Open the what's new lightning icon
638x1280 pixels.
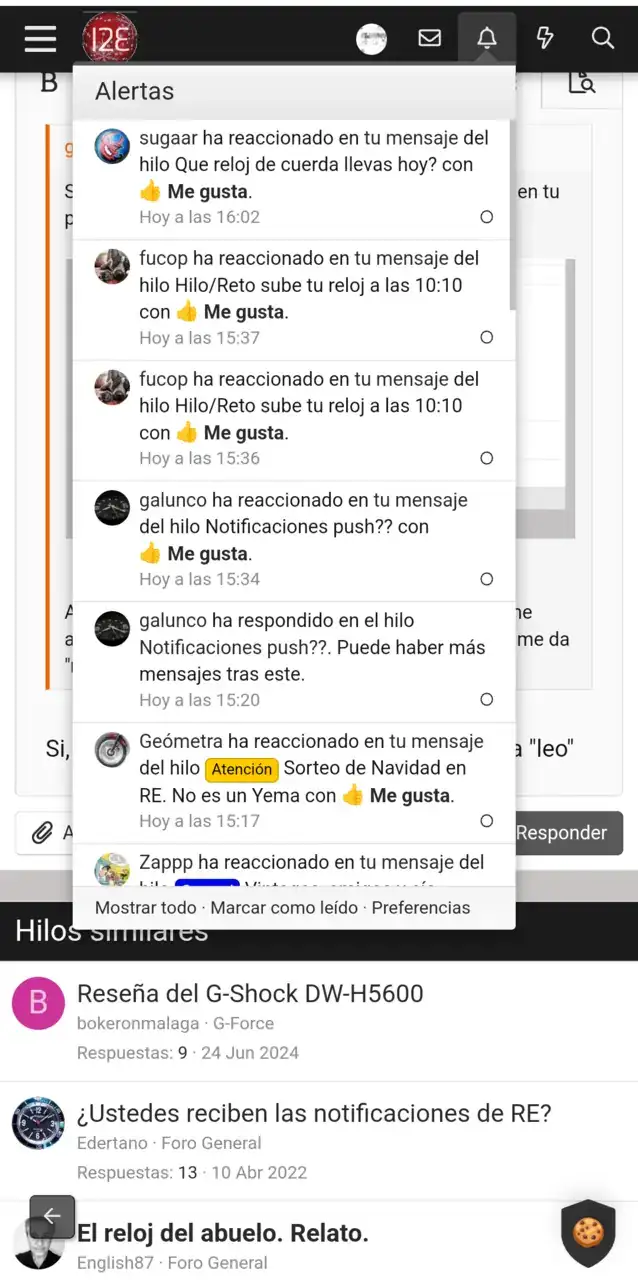pyautogui.click(x=545, y=38)
